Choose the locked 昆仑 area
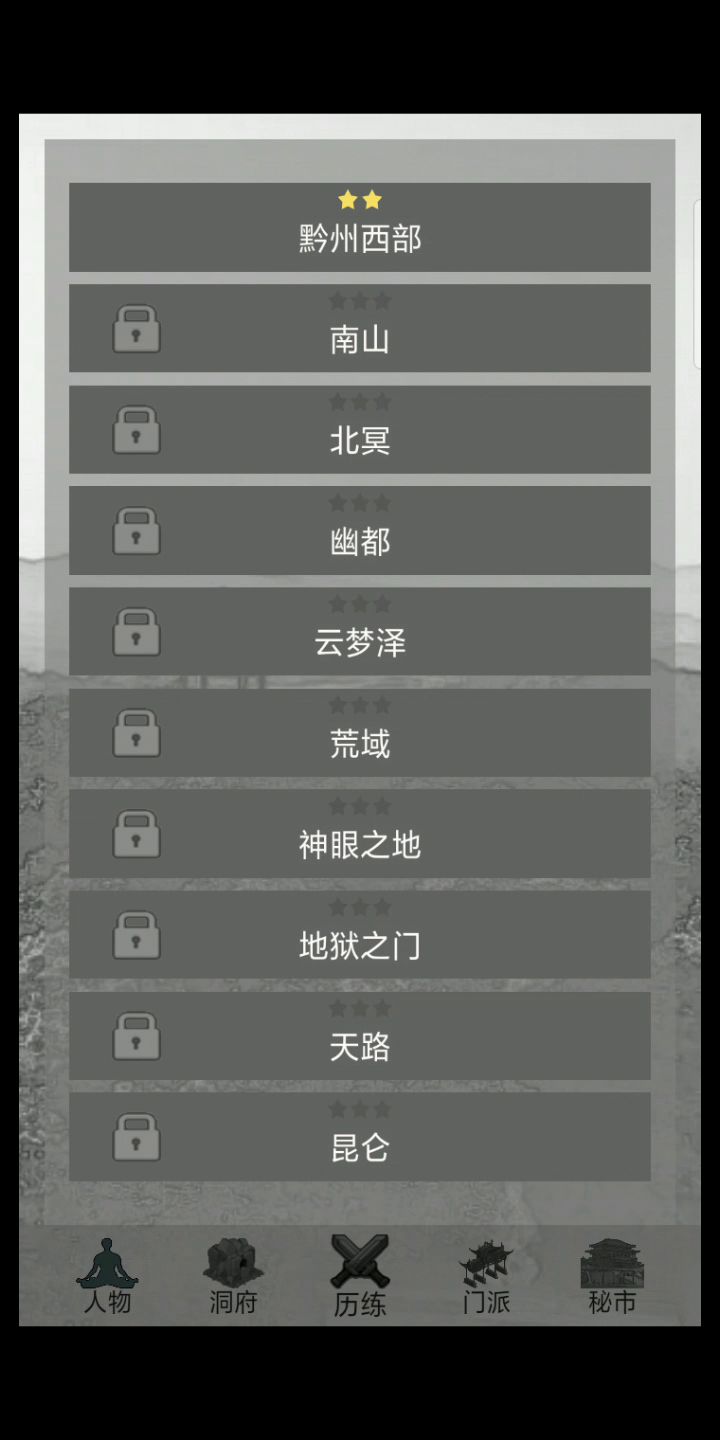The height and width of the screenshot is (1440, 720). pyautogui.click(x=360, y=1136)
